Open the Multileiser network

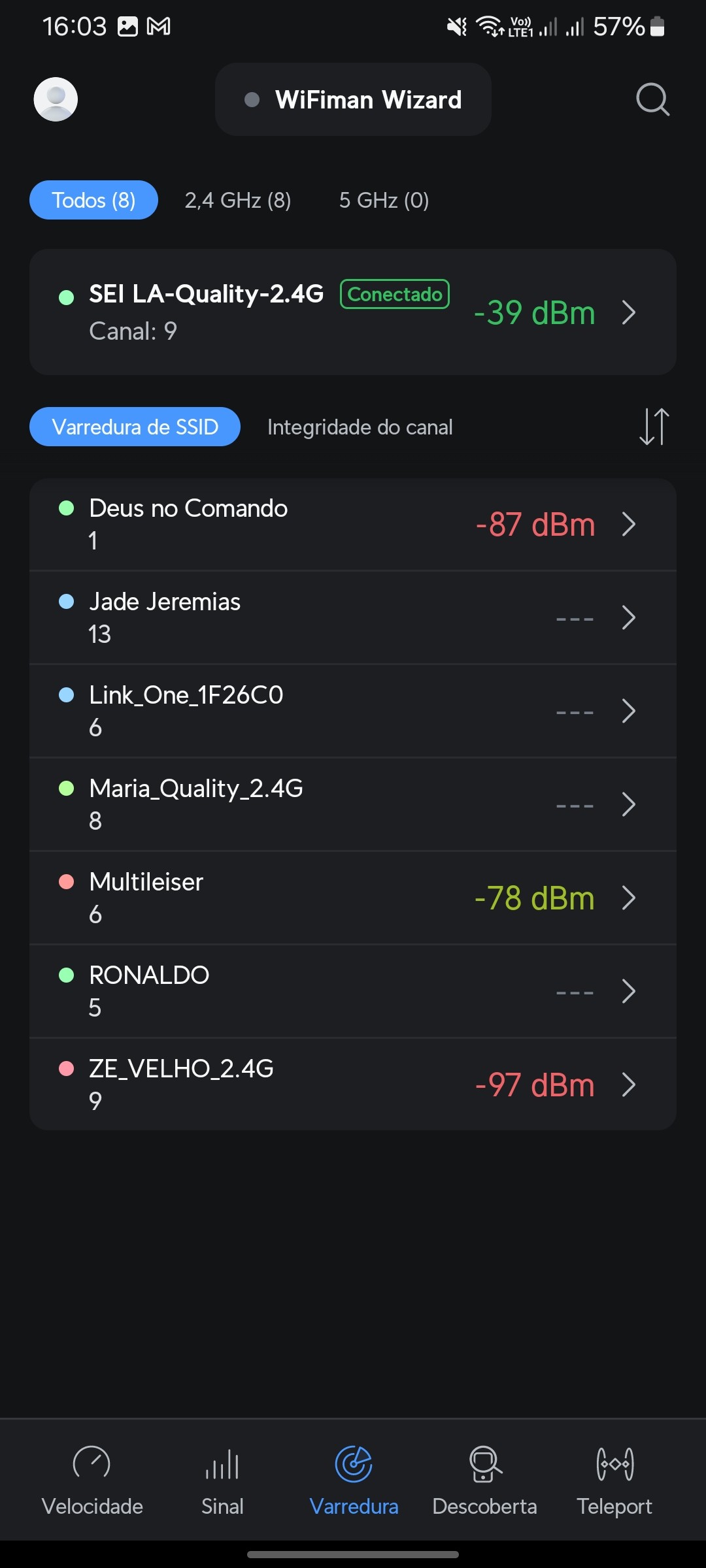coord(353,898)
